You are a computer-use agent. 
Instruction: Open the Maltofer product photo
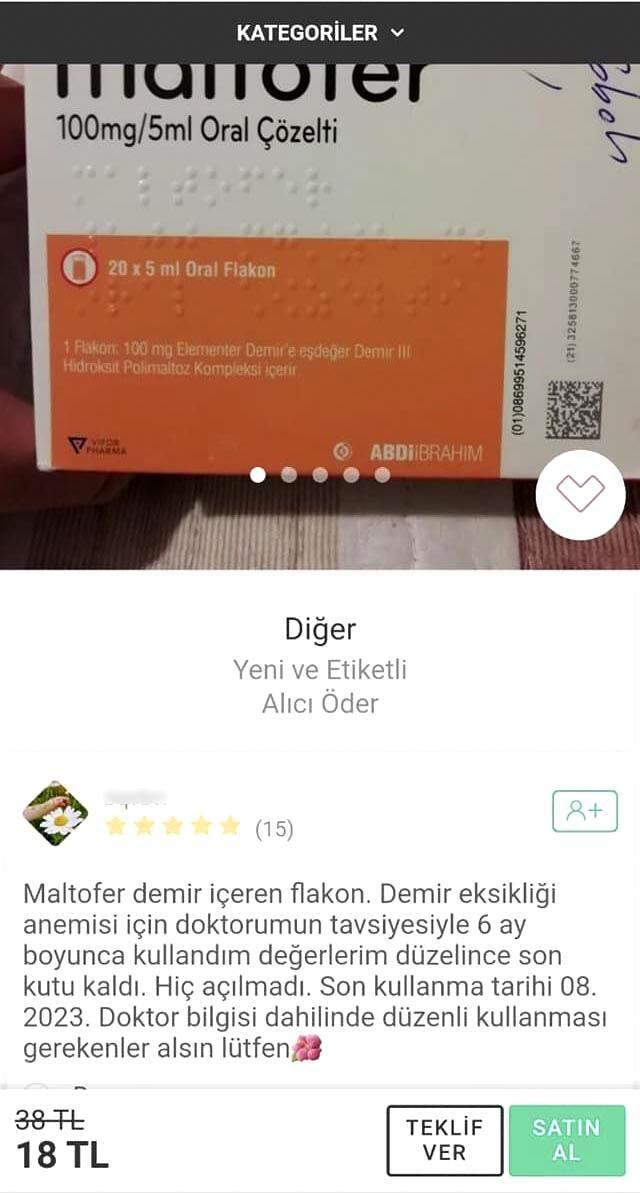(320, 316)
